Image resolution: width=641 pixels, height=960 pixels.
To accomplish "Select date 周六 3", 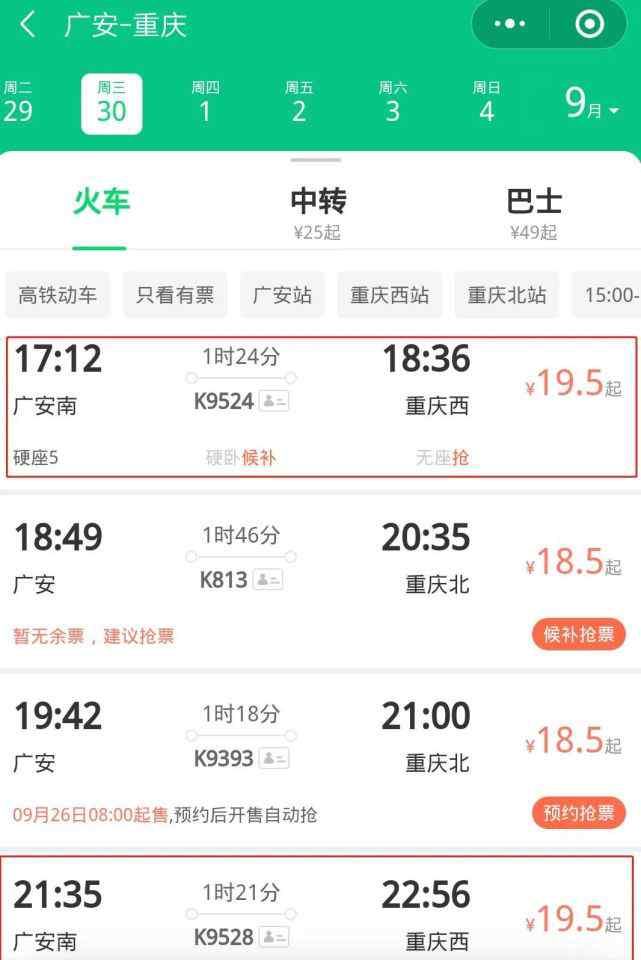I will point(393,103).
